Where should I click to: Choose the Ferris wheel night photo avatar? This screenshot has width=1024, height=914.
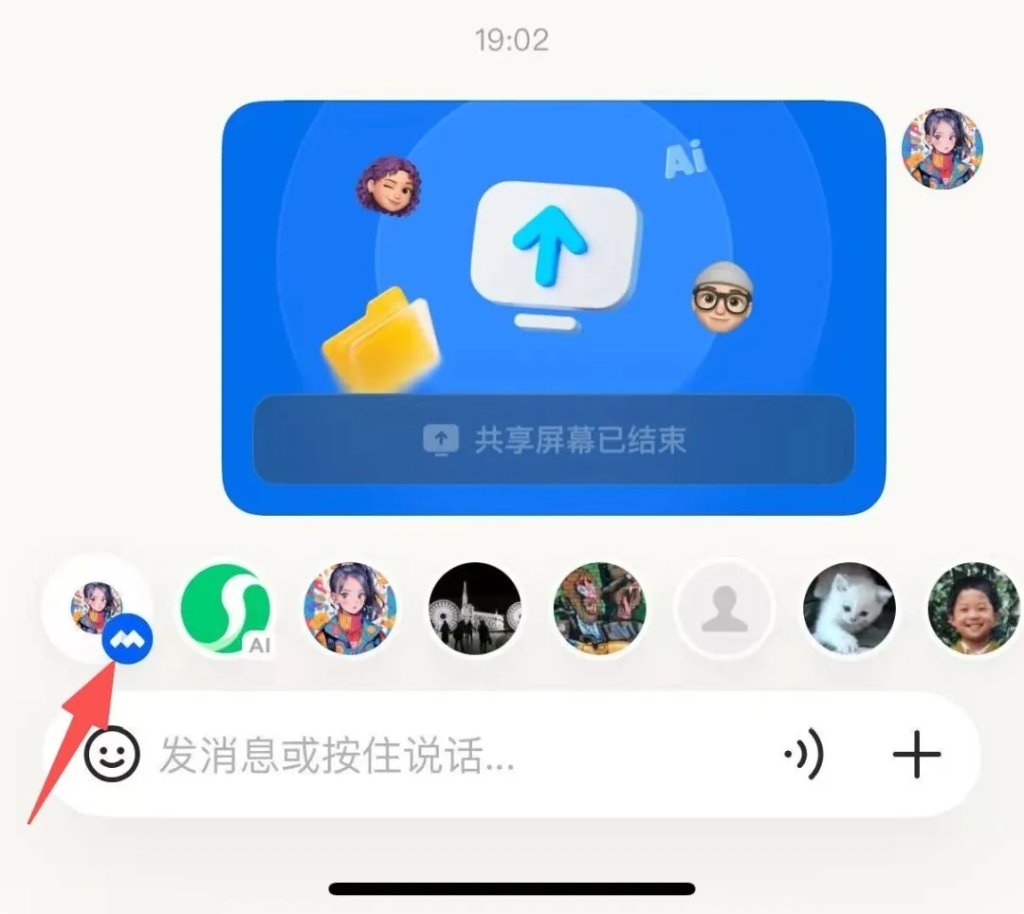tap(475, 608)
